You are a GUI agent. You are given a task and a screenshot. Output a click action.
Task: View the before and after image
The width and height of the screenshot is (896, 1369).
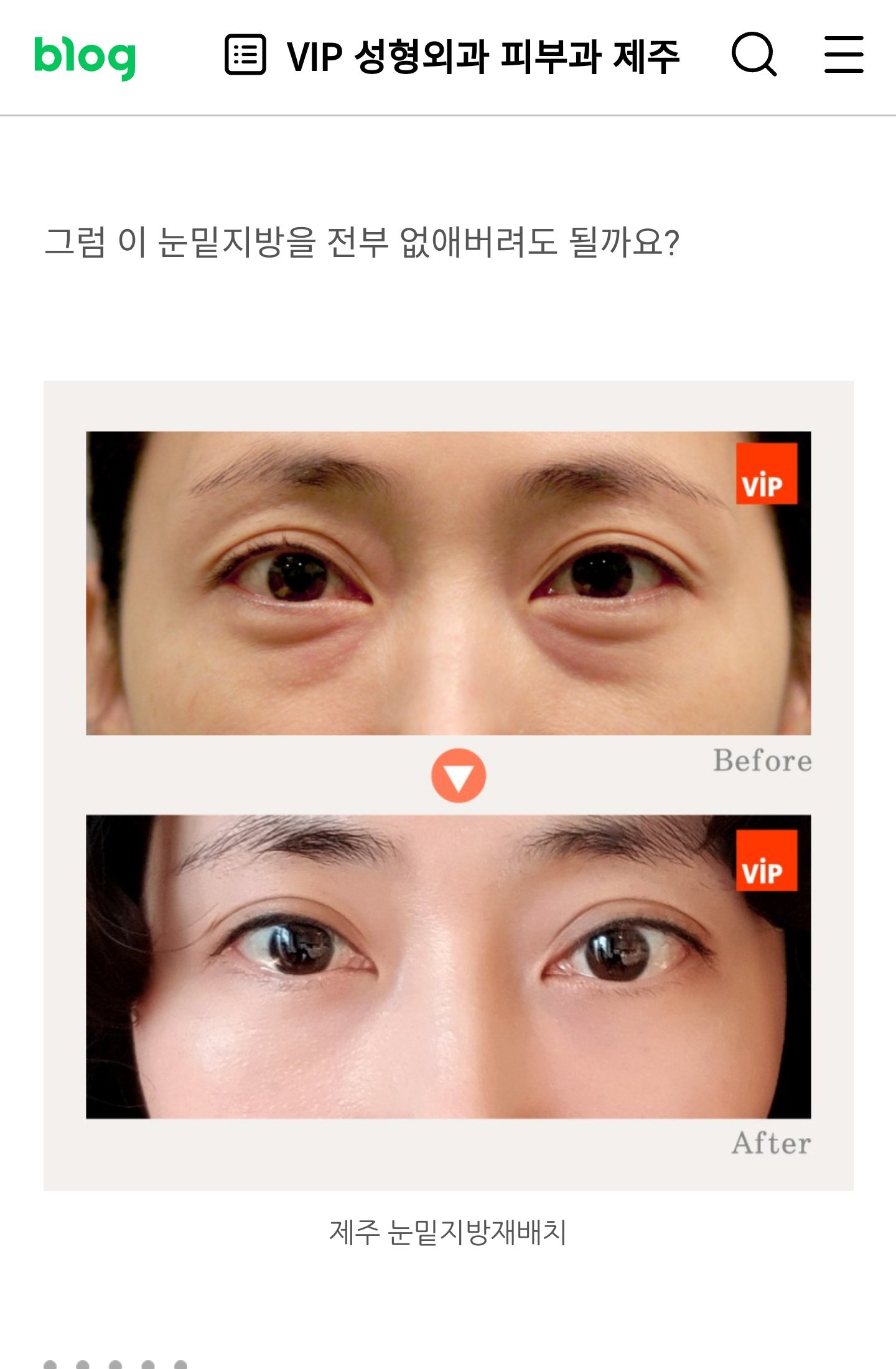(448, 785)
